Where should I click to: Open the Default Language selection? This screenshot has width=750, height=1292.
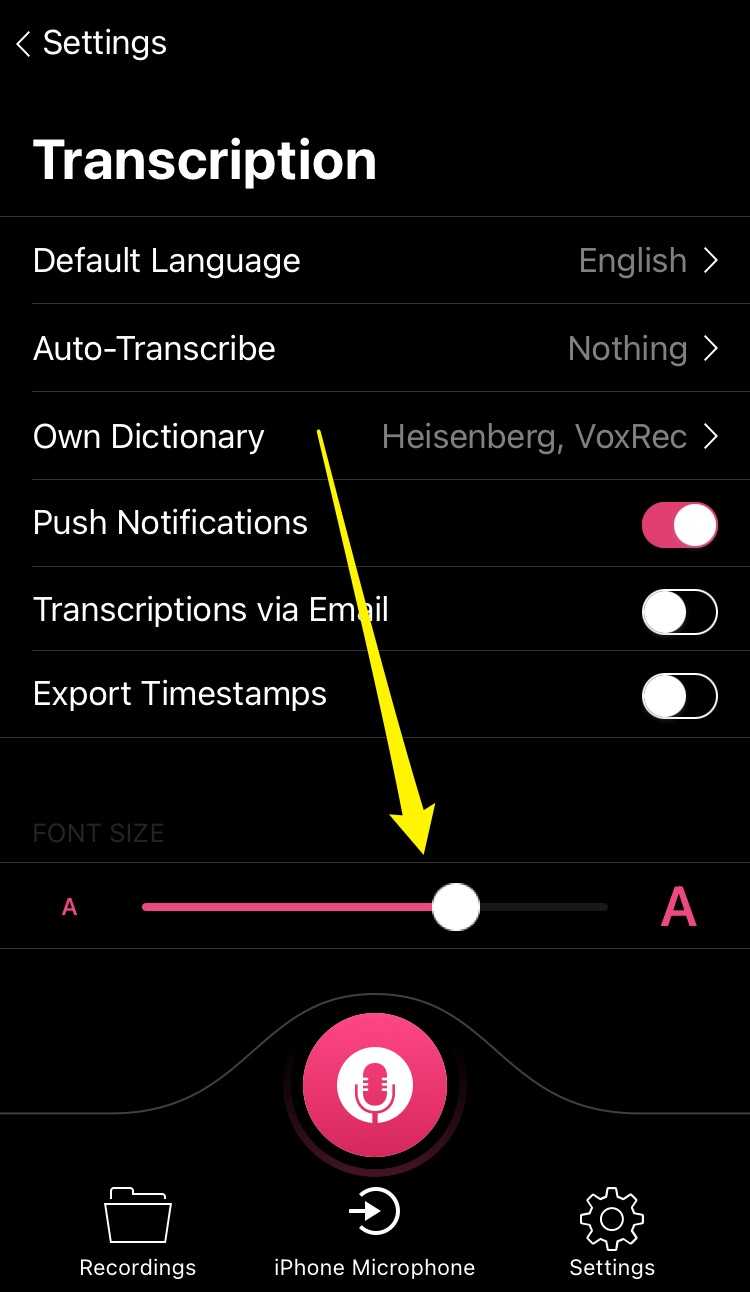click(375, 260)
